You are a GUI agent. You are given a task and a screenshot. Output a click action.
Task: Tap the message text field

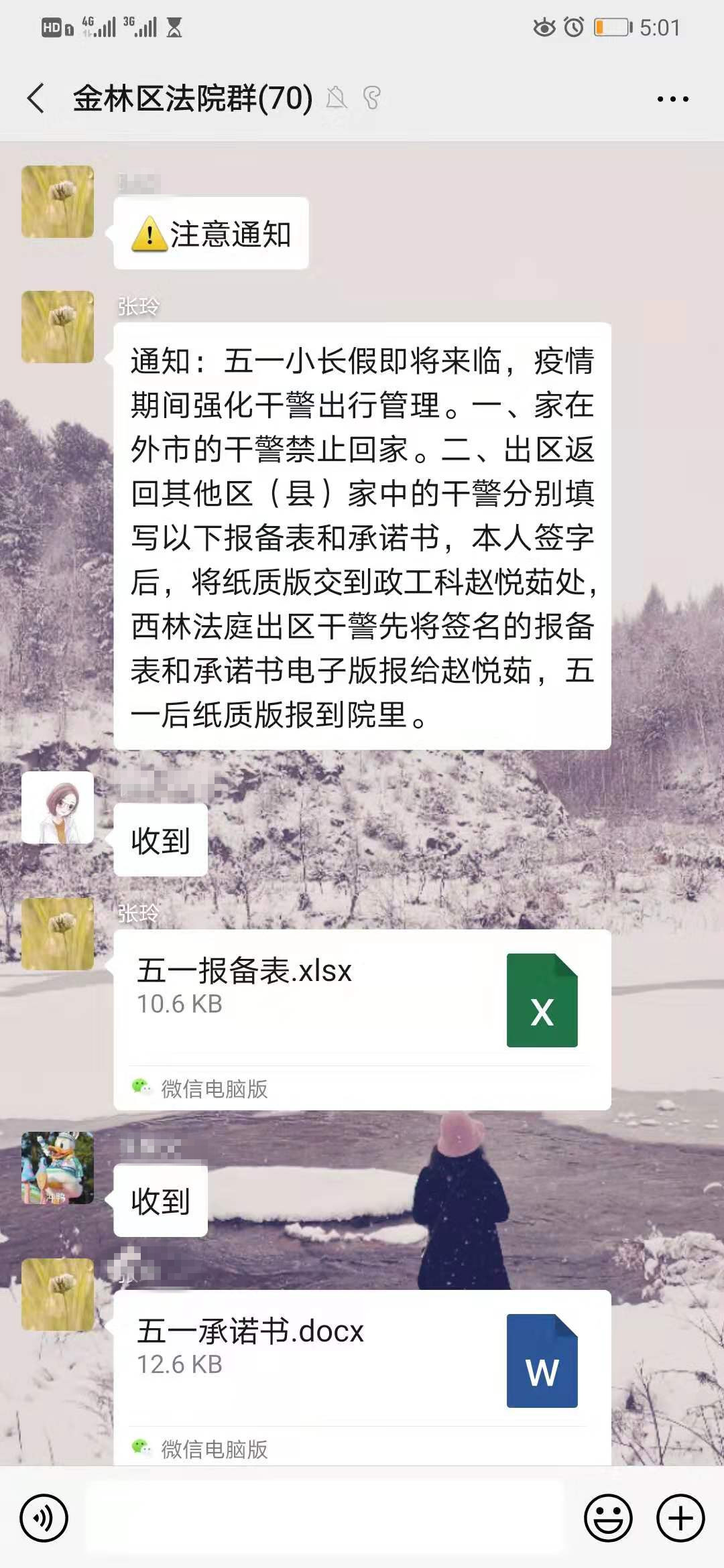(325, 1518)
